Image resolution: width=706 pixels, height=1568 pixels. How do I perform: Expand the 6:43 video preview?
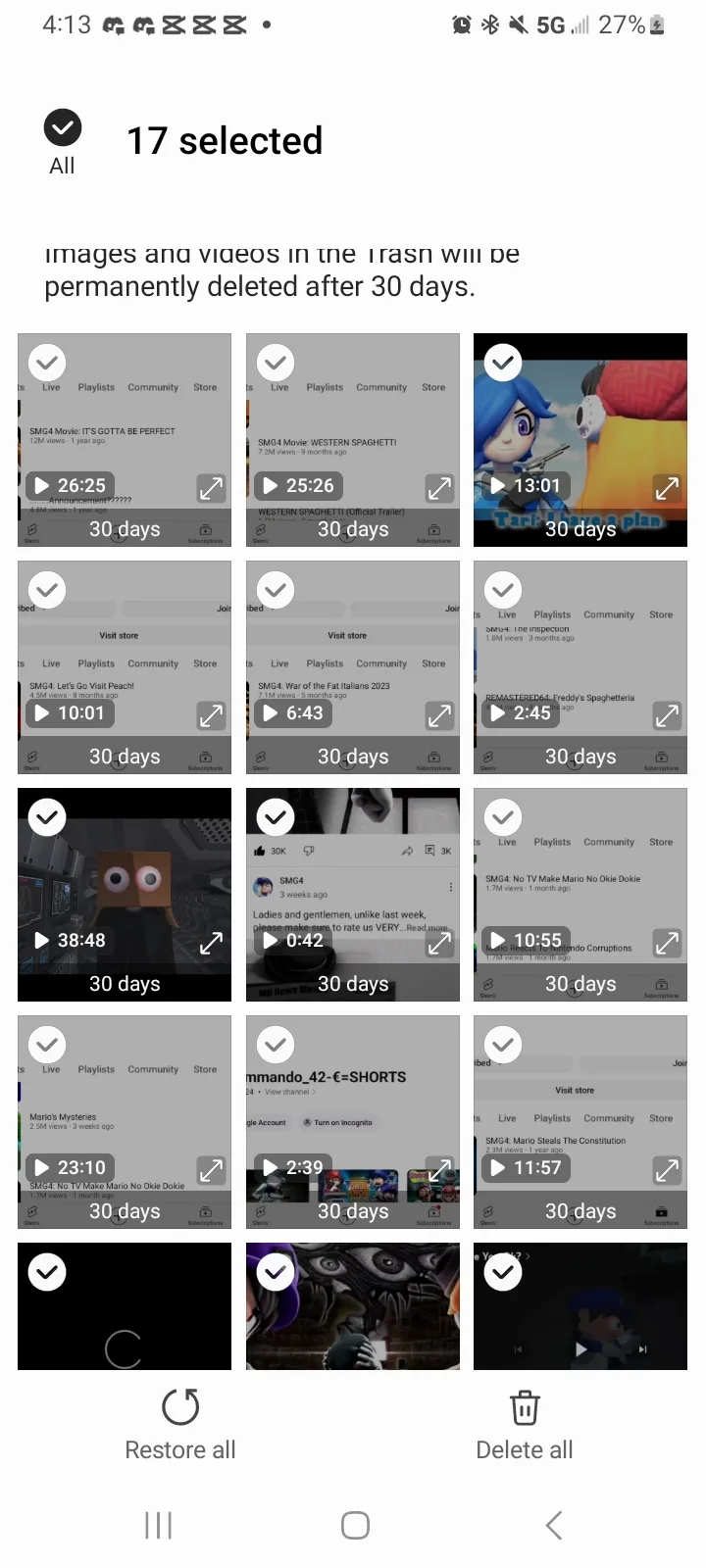pyautogui.click(x=439, y=714)
